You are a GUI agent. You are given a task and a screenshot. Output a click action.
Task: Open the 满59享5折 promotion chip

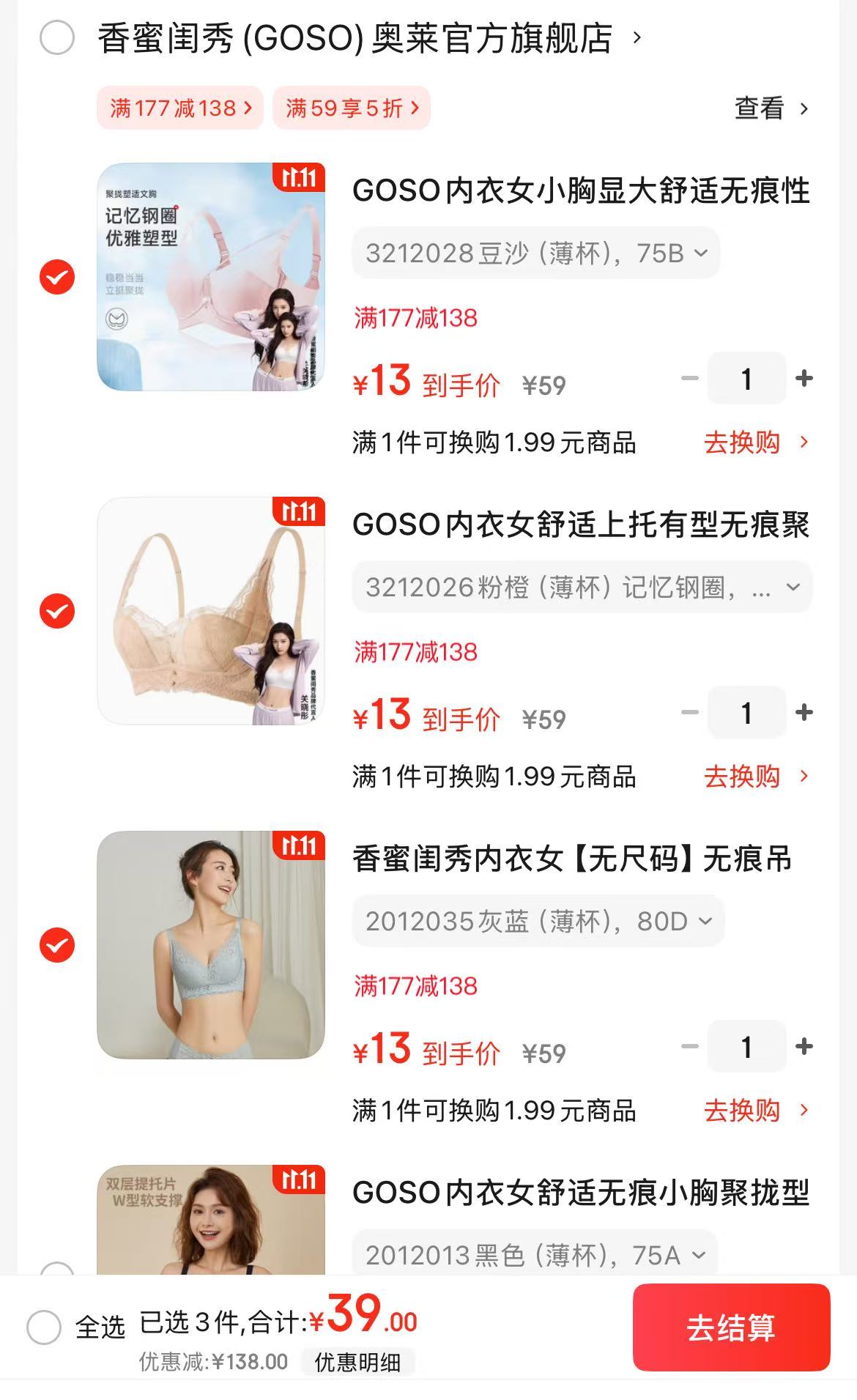352,108
